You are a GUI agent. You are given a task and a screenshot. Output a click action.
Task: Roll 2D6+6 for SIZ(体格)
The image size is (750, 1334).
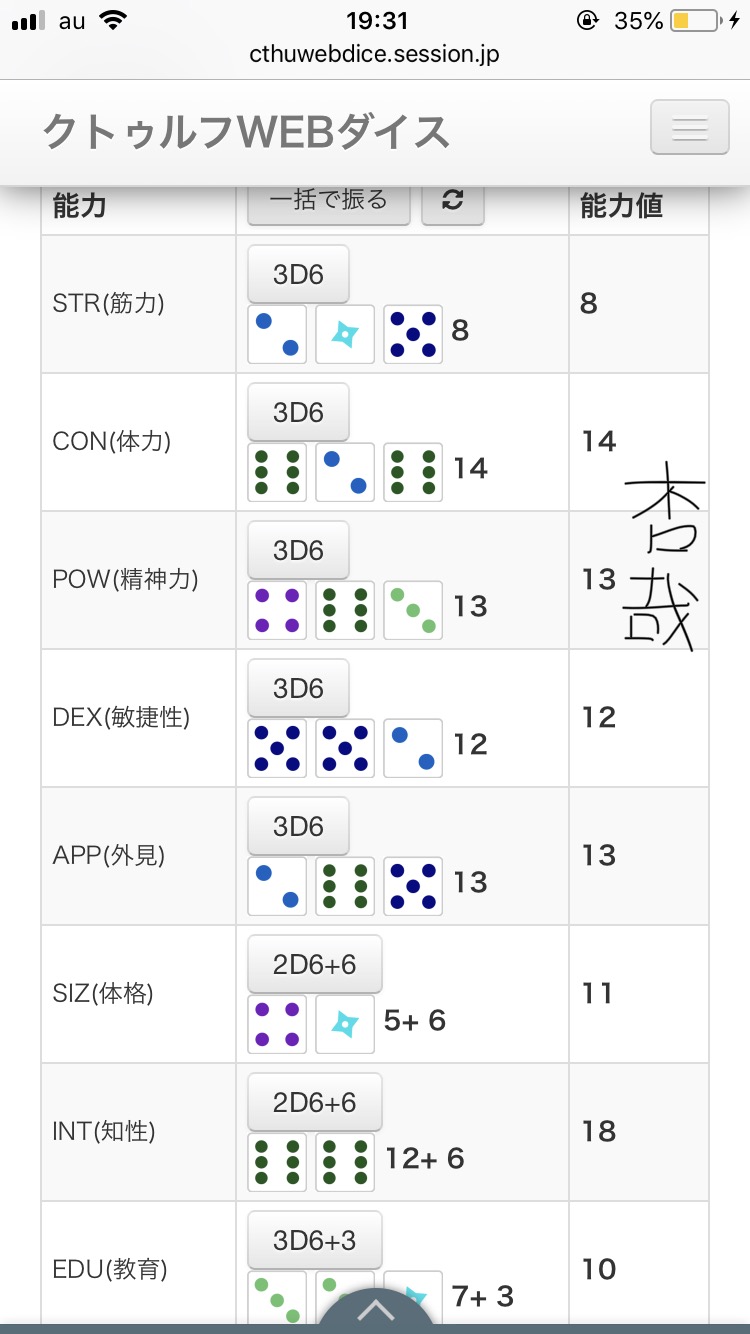pos(314,964)
